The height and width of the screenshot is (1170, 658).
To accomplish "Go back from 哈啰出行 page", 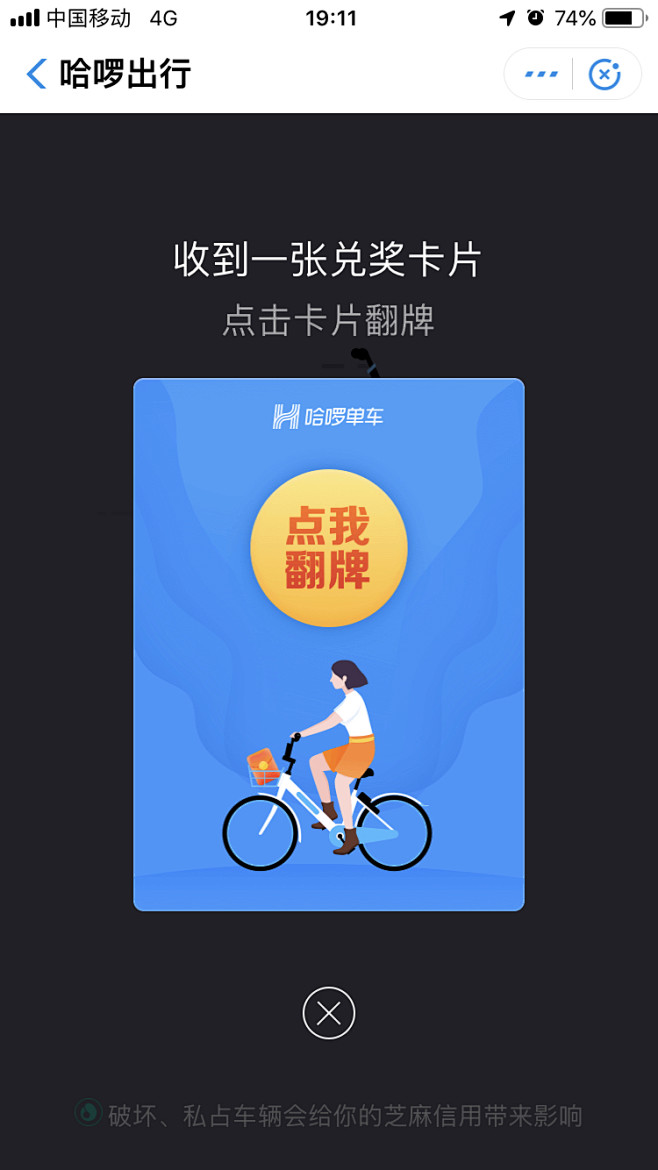I will point(37,74).
